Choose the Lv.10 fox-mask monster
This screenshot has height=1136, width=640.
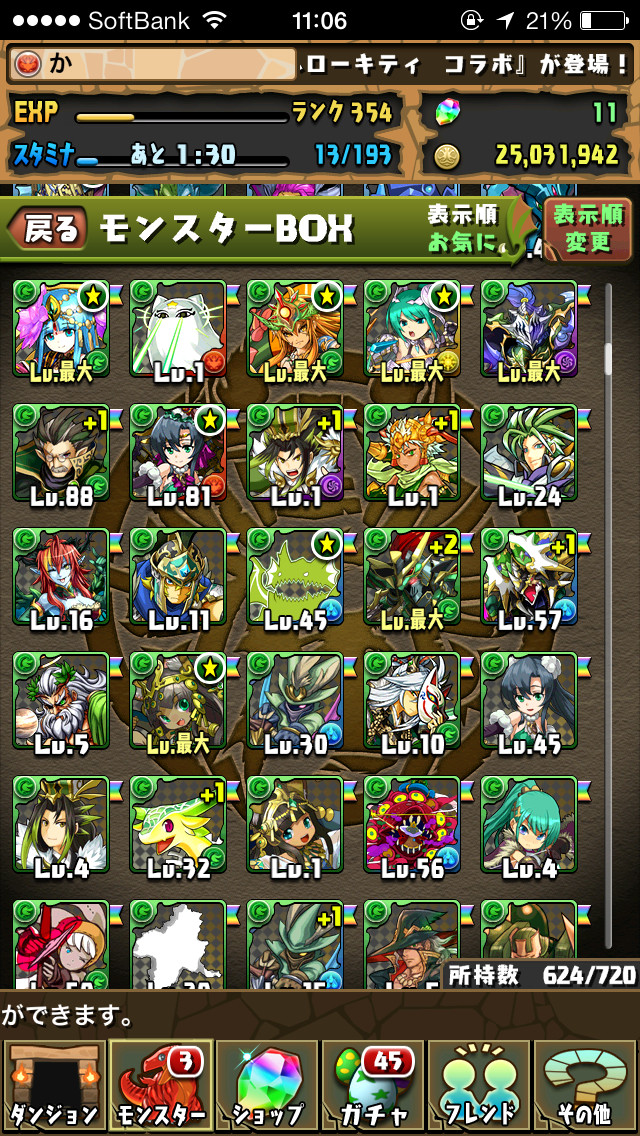(412, 701)
